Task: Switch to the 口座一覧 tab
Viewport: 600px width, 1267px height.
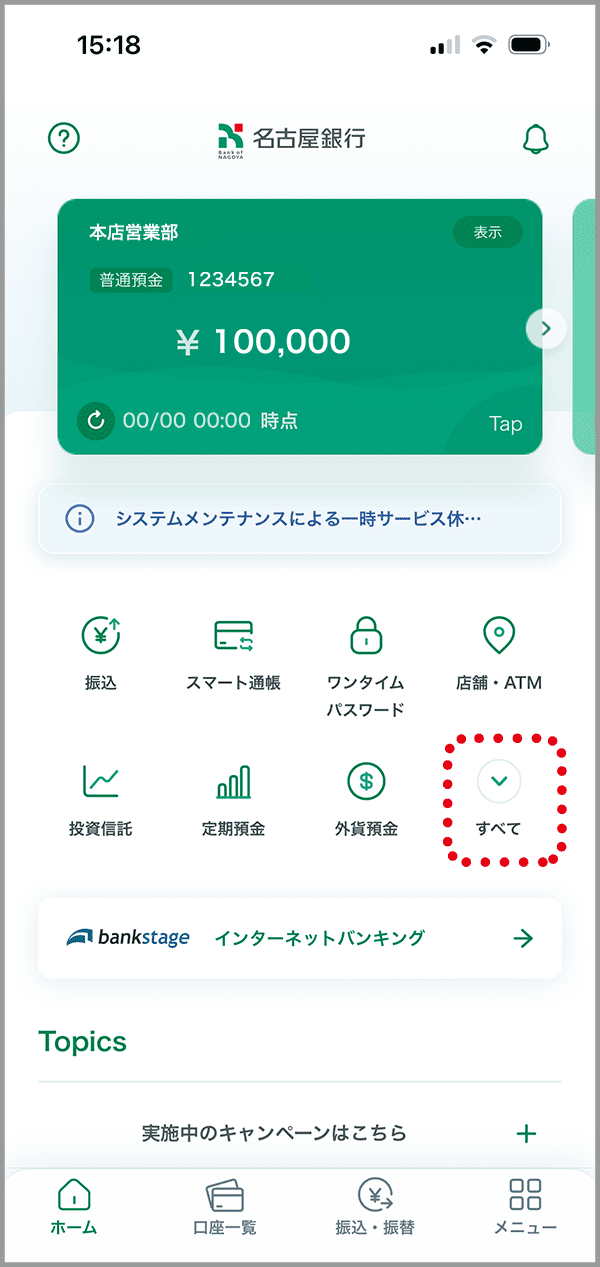Action: coord(225,1207)
